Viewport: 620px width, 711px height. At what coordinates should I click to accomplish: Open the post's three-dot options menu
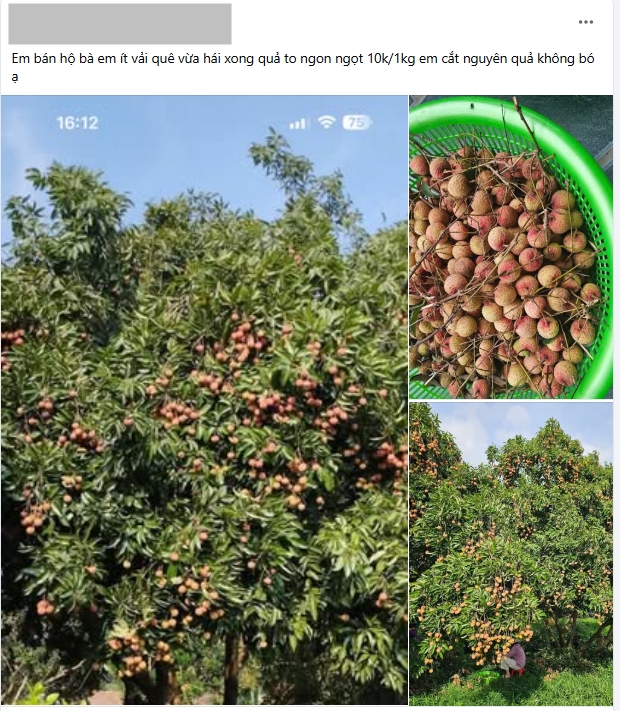coord(586,22)
